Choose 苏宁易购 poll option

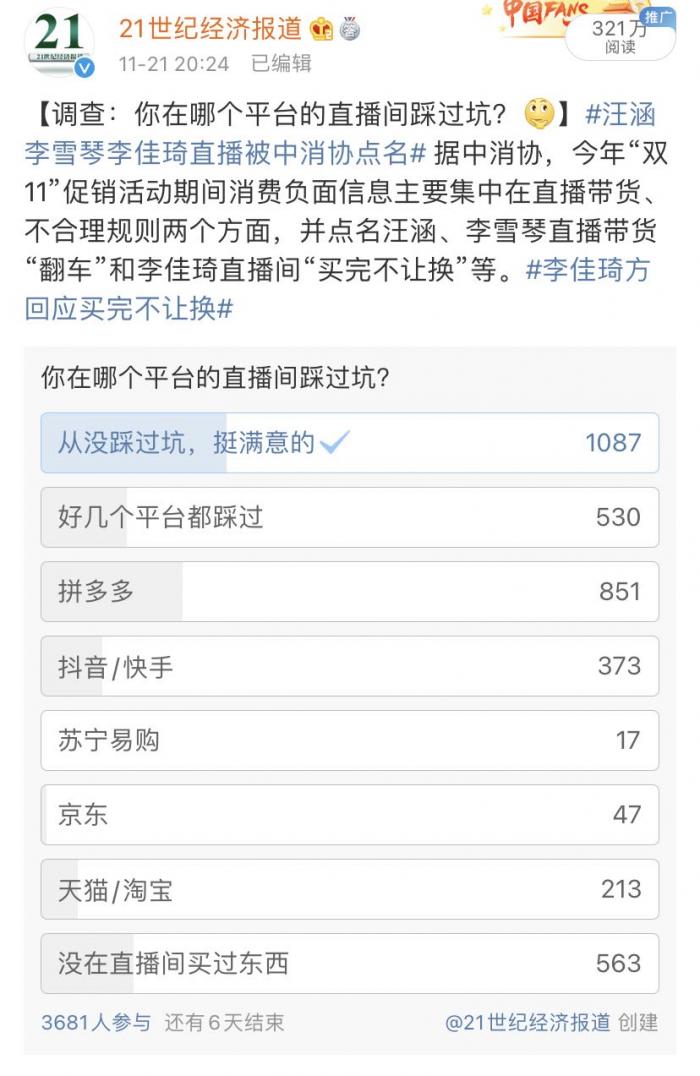(x=349, y=740)
